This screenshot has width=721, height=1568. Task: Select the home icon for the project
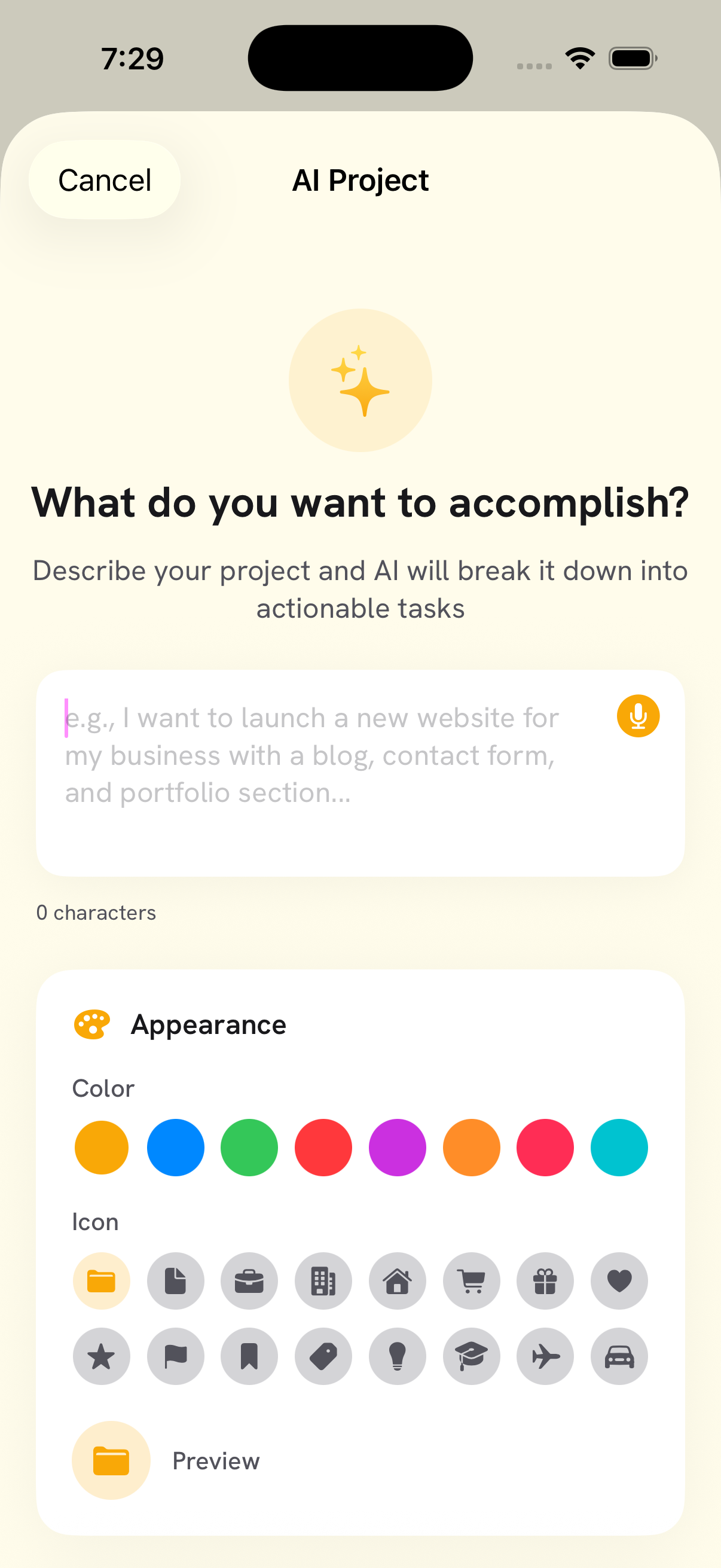[x=398, y=1281]
